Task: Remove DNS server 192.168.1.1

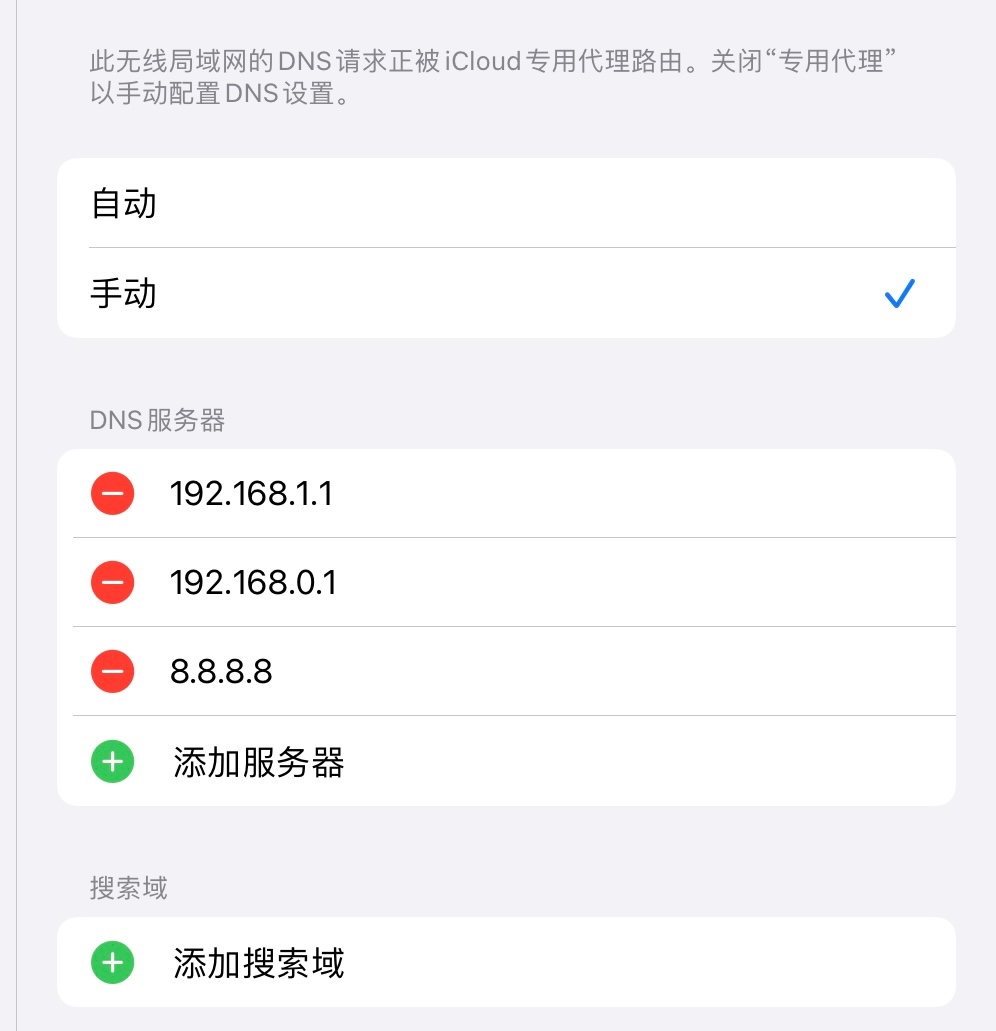Action: pos(113,494)
